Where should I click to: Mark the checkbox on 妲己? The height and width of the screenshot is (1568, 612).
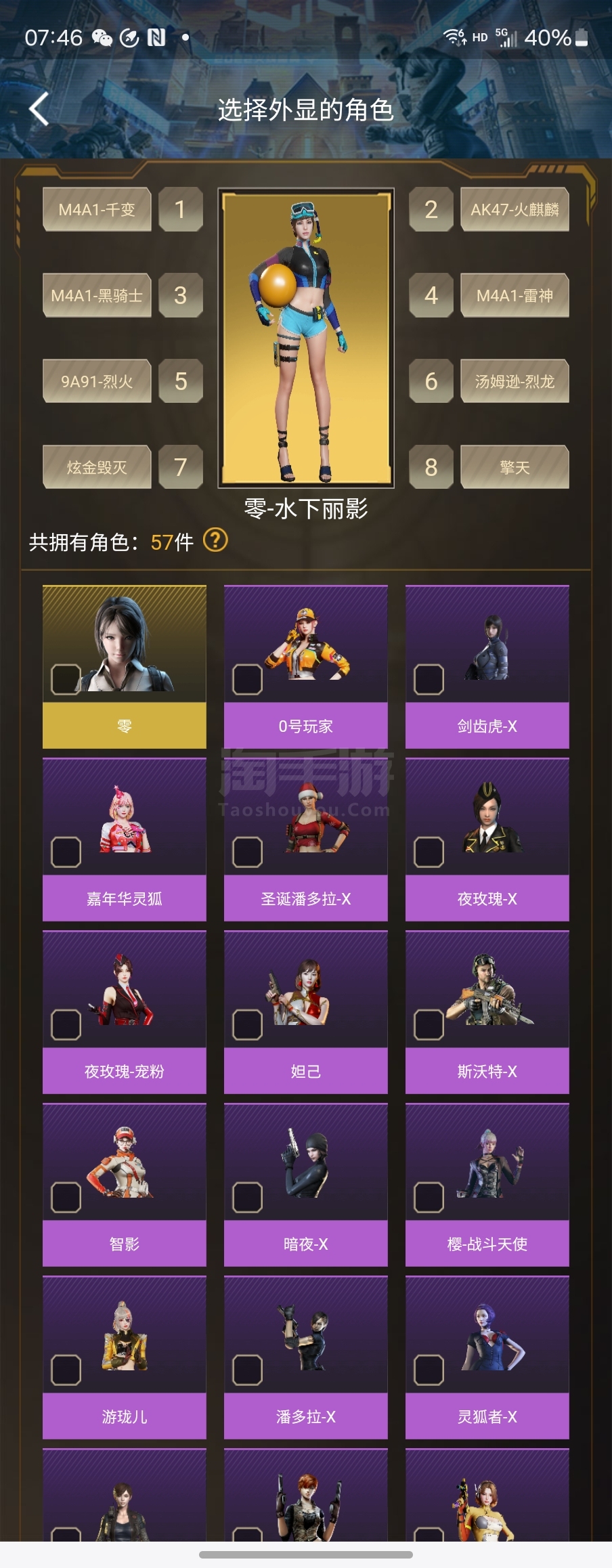pos(248,1024)
